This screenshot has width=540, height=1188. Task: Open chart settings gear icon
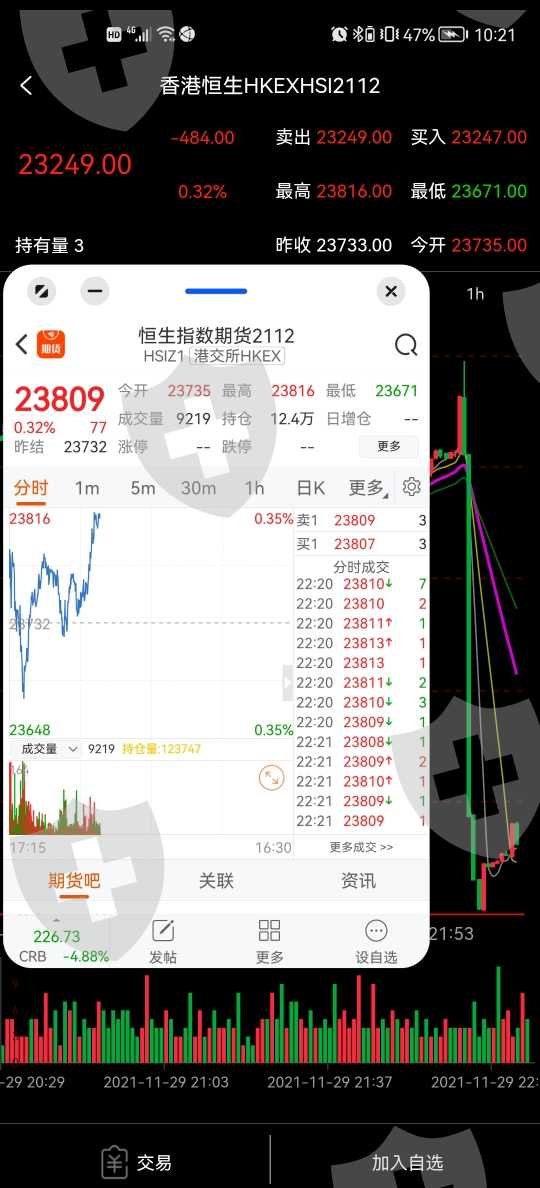[411, 486]
